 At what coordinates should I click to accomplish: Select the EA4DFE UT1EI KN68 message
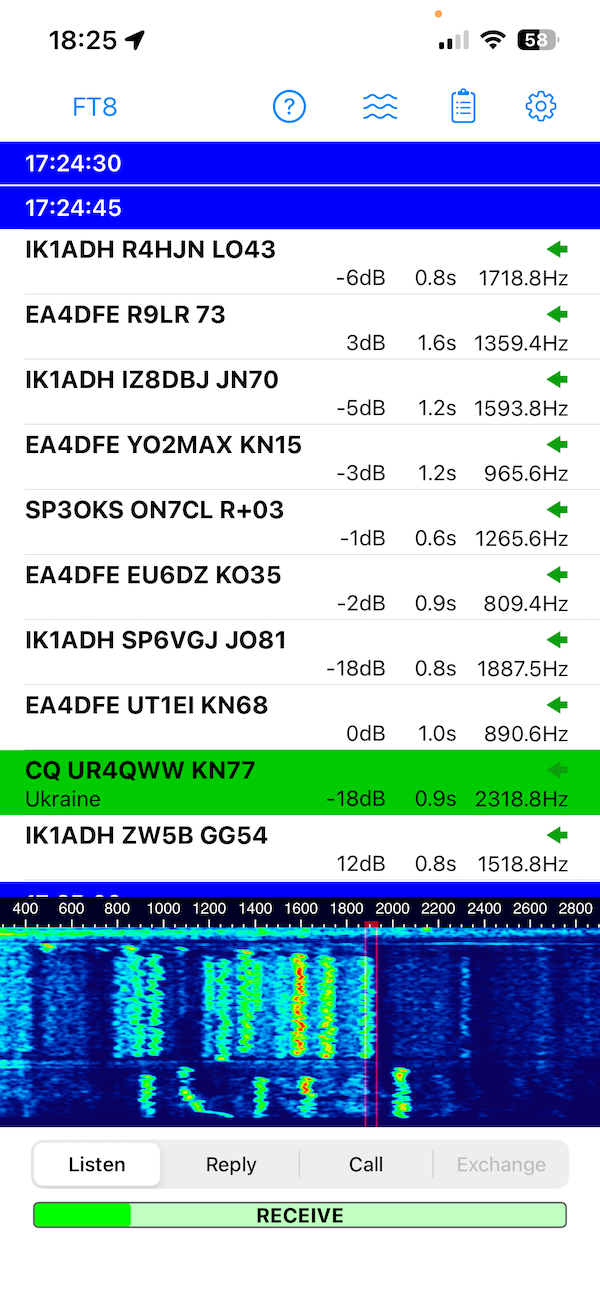(x=300, y=717)
